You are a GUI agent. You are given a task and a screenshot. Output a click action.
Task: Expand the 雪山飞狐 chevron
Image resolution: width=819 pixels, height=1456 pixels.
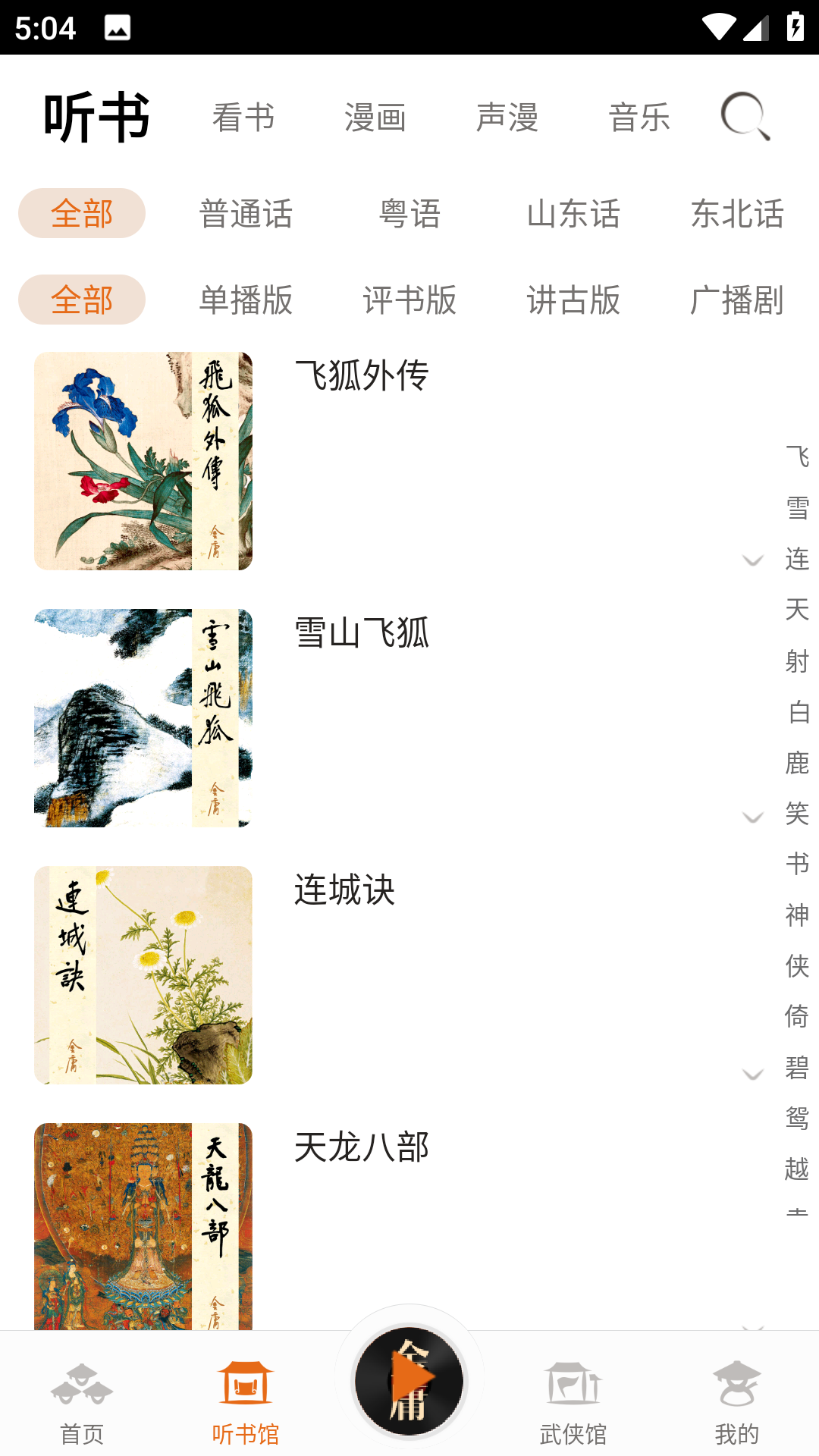click(x=752, y=817)
